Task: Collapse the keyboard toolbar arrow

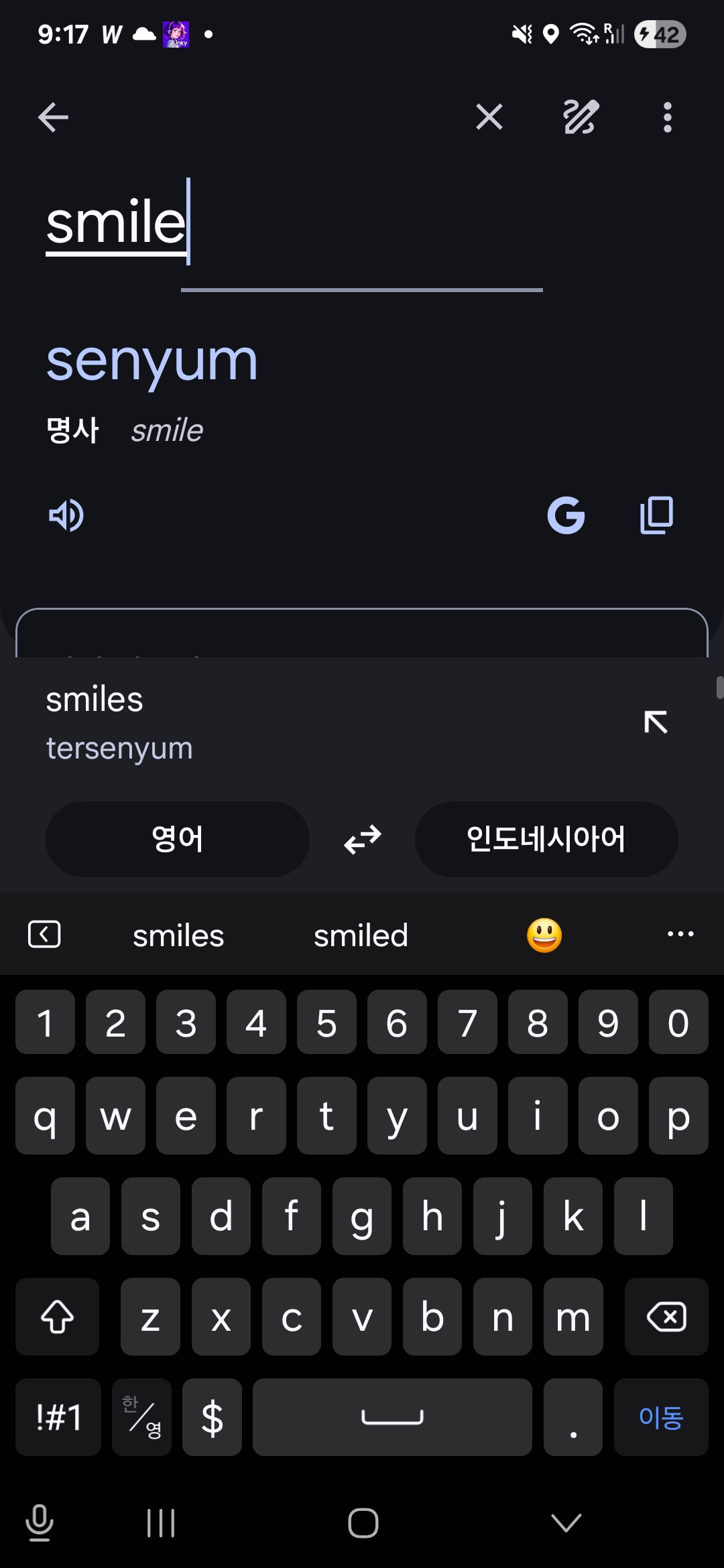Action: click(x=44, y=934)
